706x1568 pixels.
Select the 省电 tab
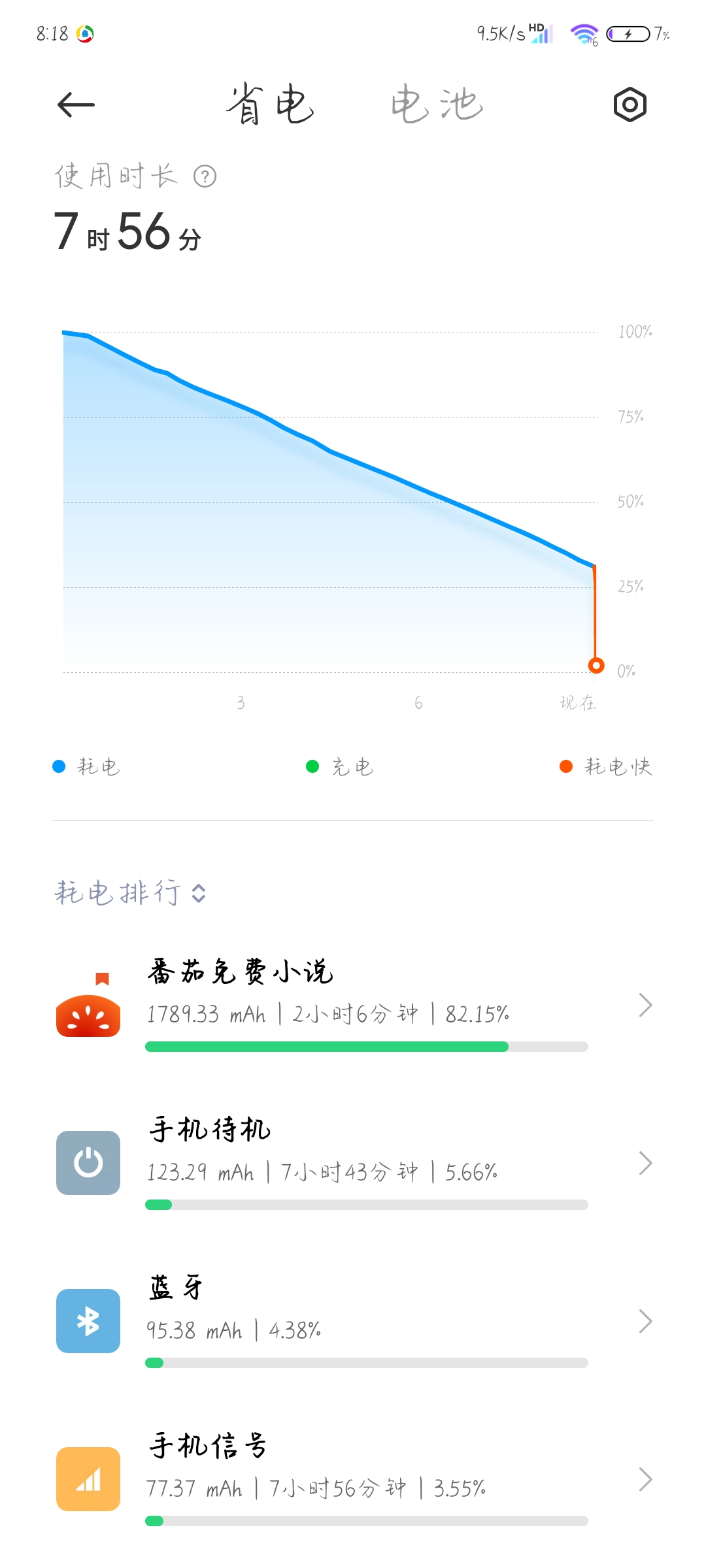[x=270, y=104]
